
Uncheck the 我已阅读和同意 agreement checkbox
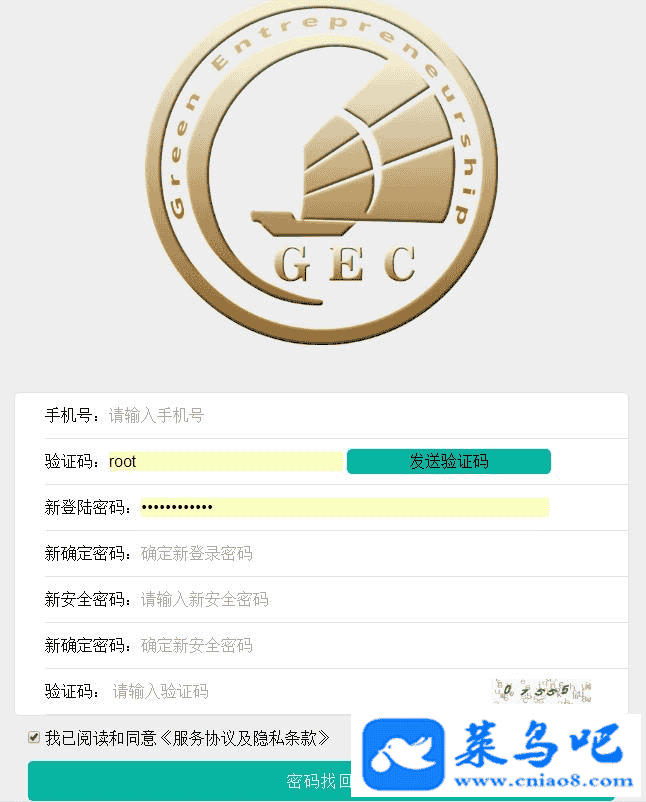pyautogui.click(x=34, y=738)
